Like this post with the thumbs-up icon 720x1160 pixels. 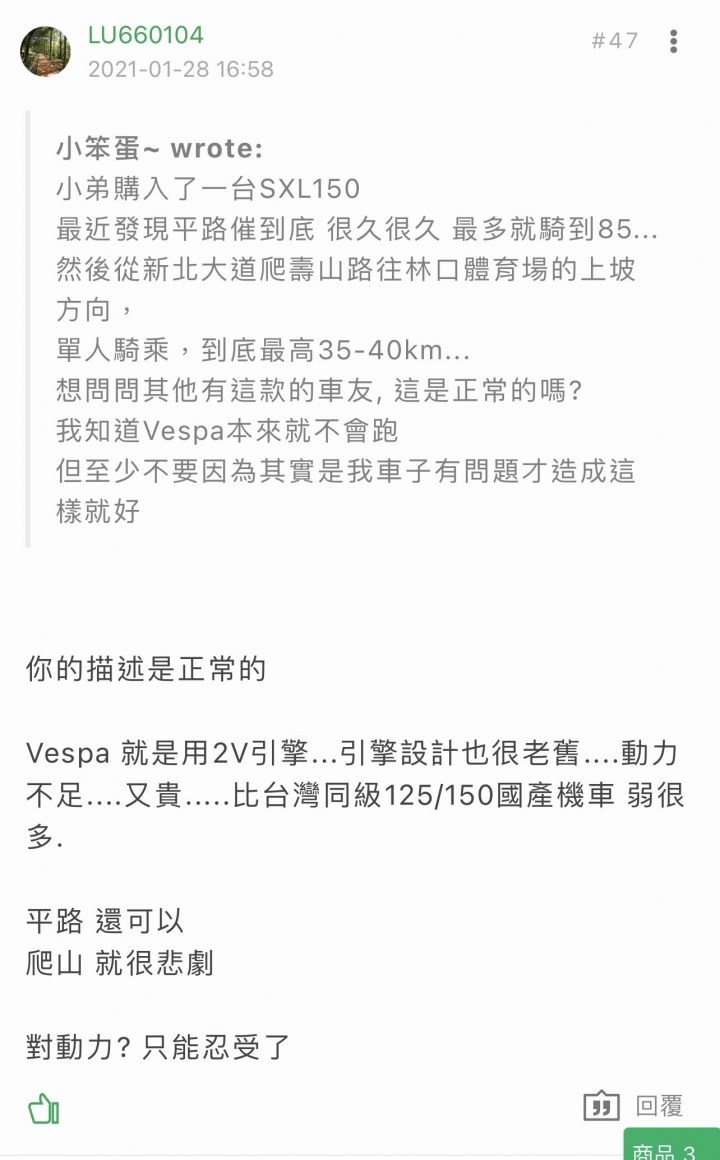click(x=44, y=1108)
